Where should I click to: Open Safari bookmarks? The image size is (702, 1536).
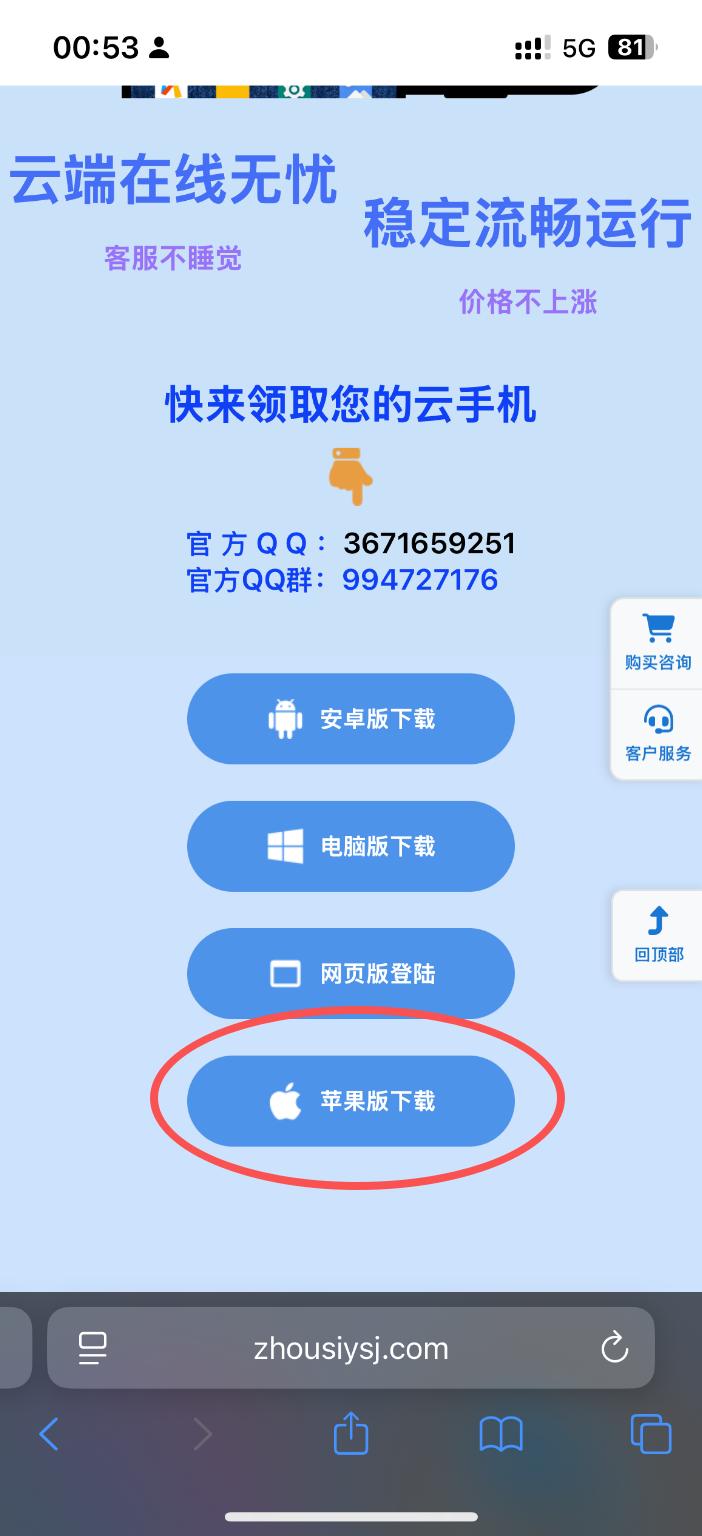pos(501,1435)
